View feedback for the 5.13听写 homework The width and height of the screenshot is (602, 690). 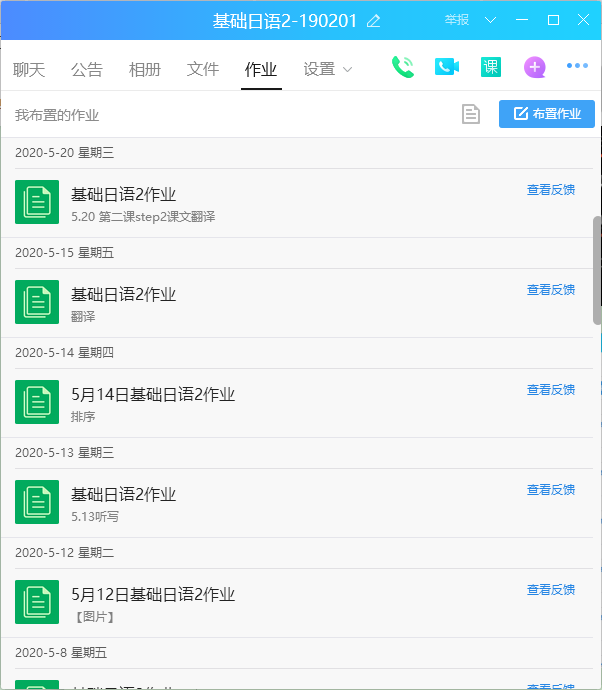[551, 490]
